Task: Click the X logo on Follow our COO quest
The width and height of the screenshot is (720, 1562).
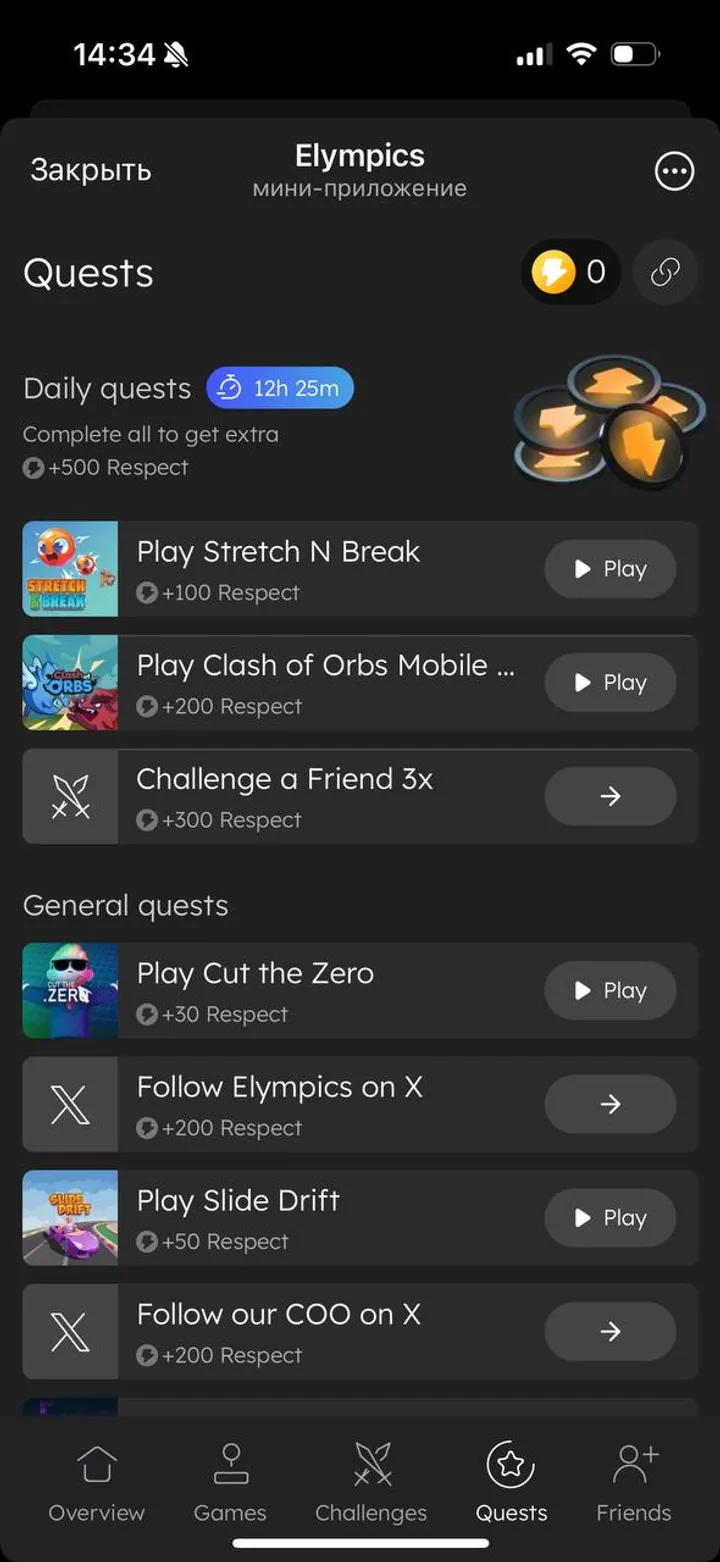Action: click(70, 1331)
